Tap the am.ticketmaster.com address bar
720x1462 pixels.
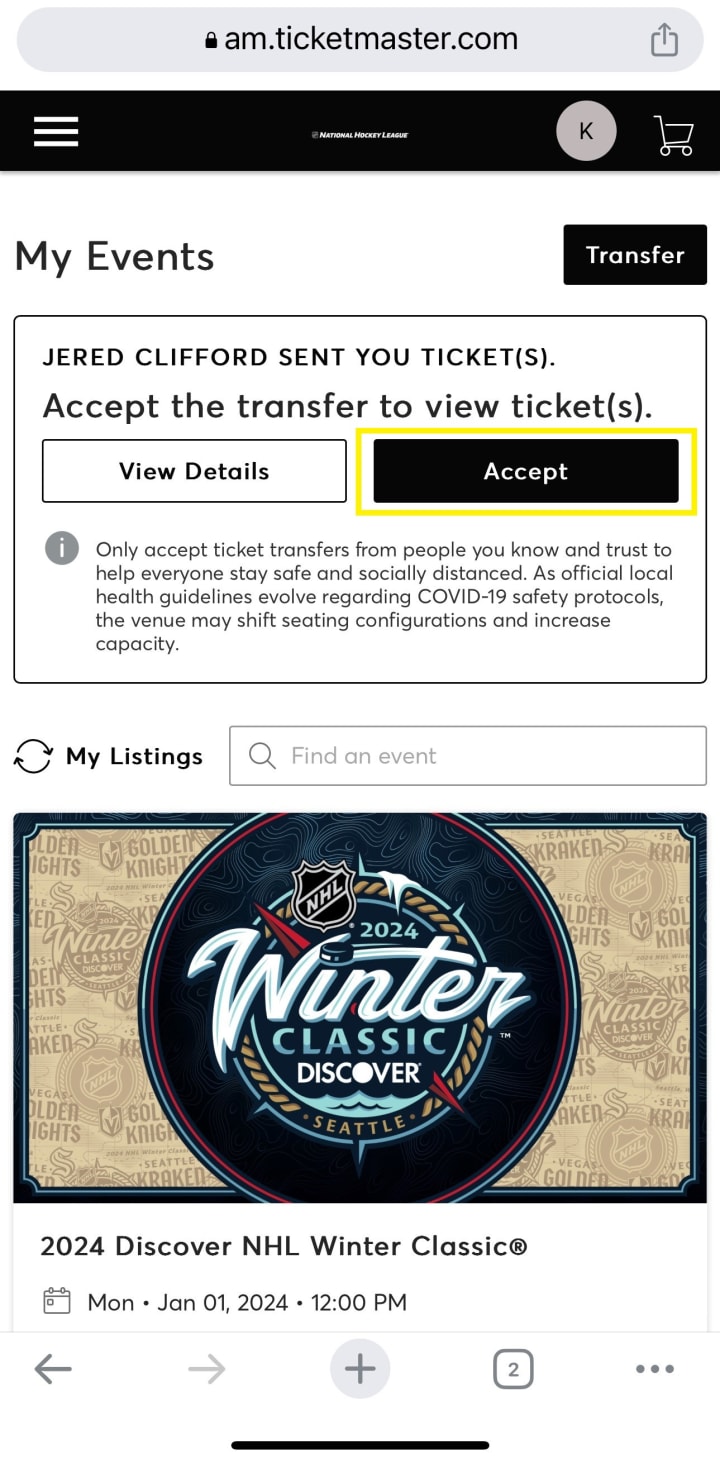pyautogui.click(x=360, y=40)
